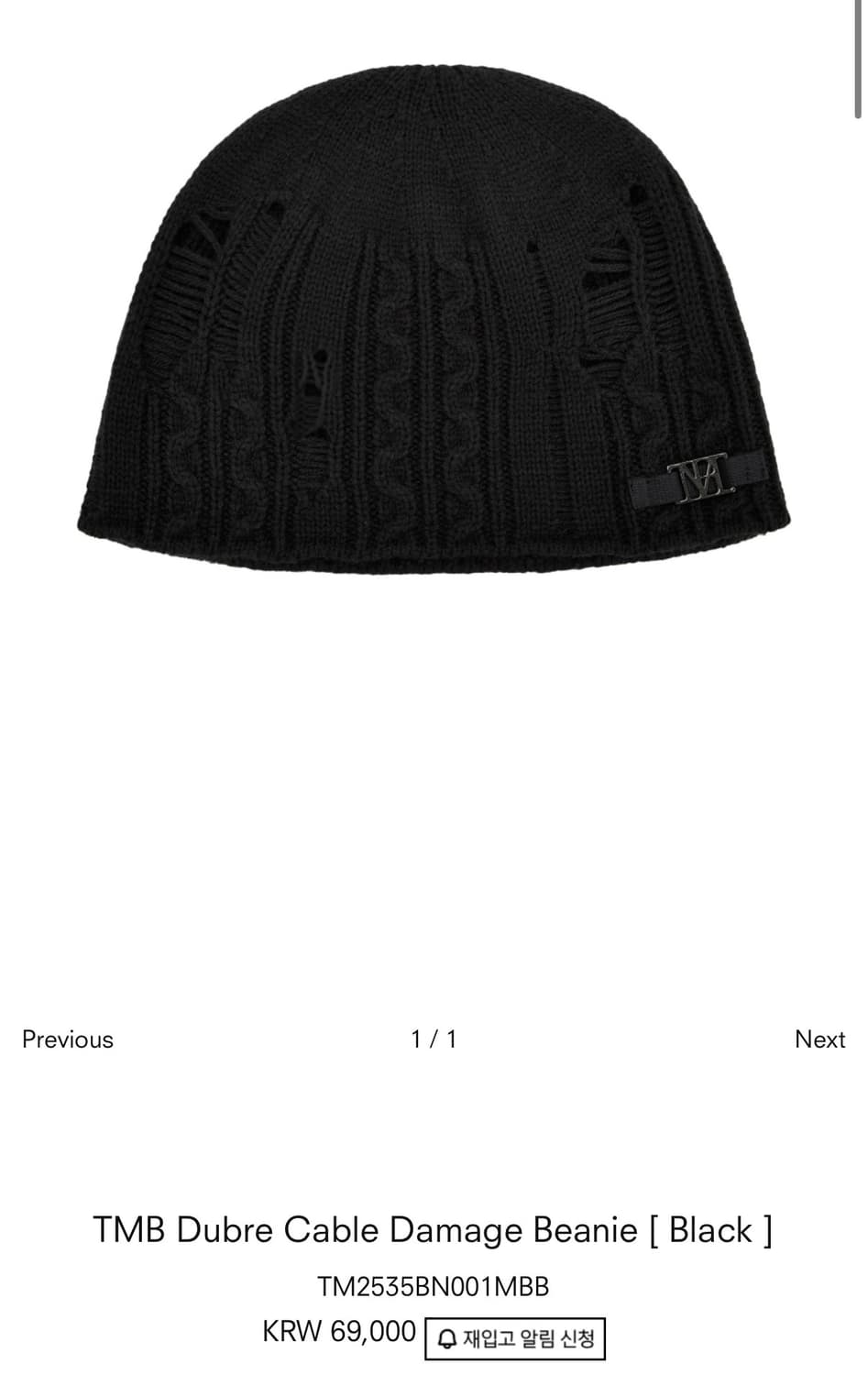The image size is (868, 1375).
Task: Click the 1 / 1 image counter
Action: click(434, 1039)
